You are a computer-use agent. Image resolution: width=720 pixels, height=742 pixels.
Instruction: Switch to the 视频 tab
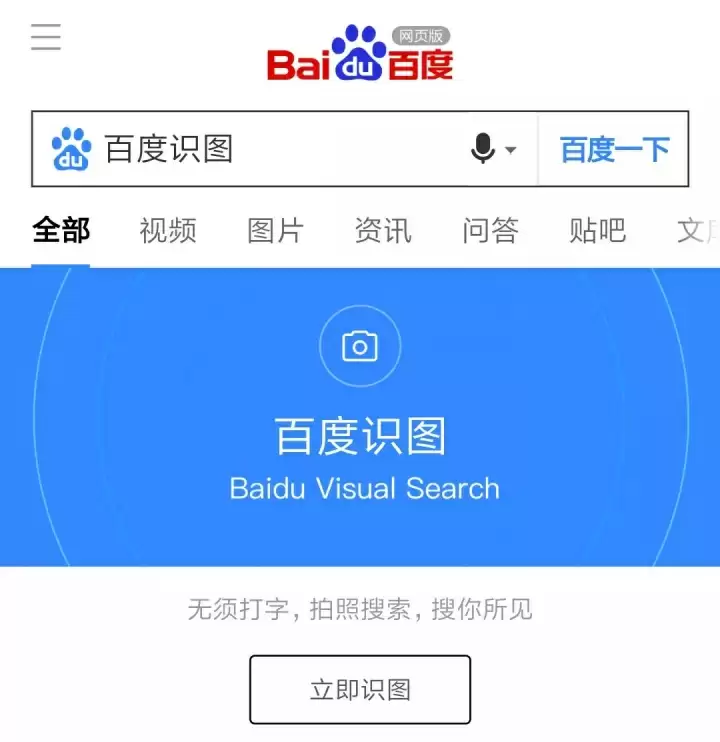point(167,231)
